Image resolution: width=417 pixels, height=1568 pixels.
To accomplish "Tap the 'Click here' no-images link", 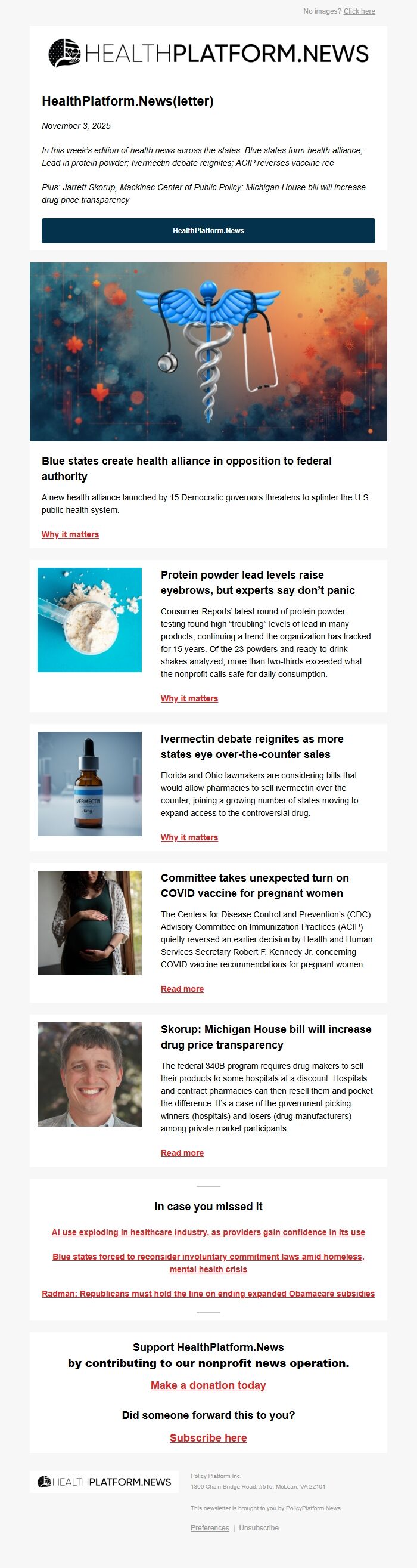I will pos(359,11).
